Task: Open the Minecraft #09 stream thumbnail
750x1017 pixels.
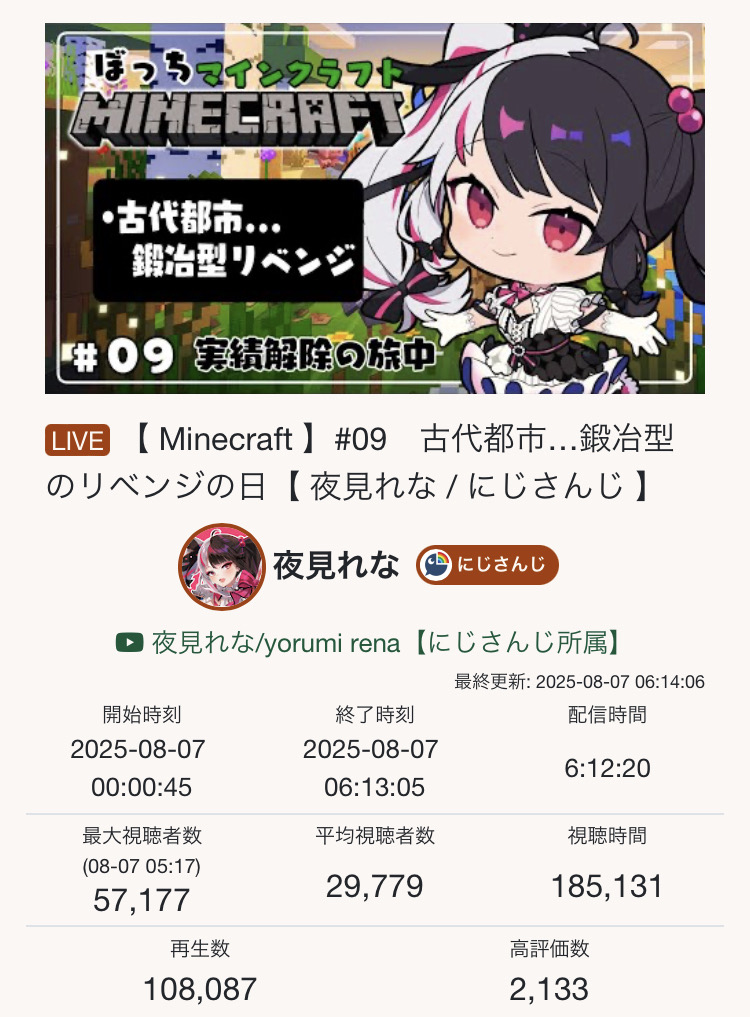Action: click(x=375, y=208)
